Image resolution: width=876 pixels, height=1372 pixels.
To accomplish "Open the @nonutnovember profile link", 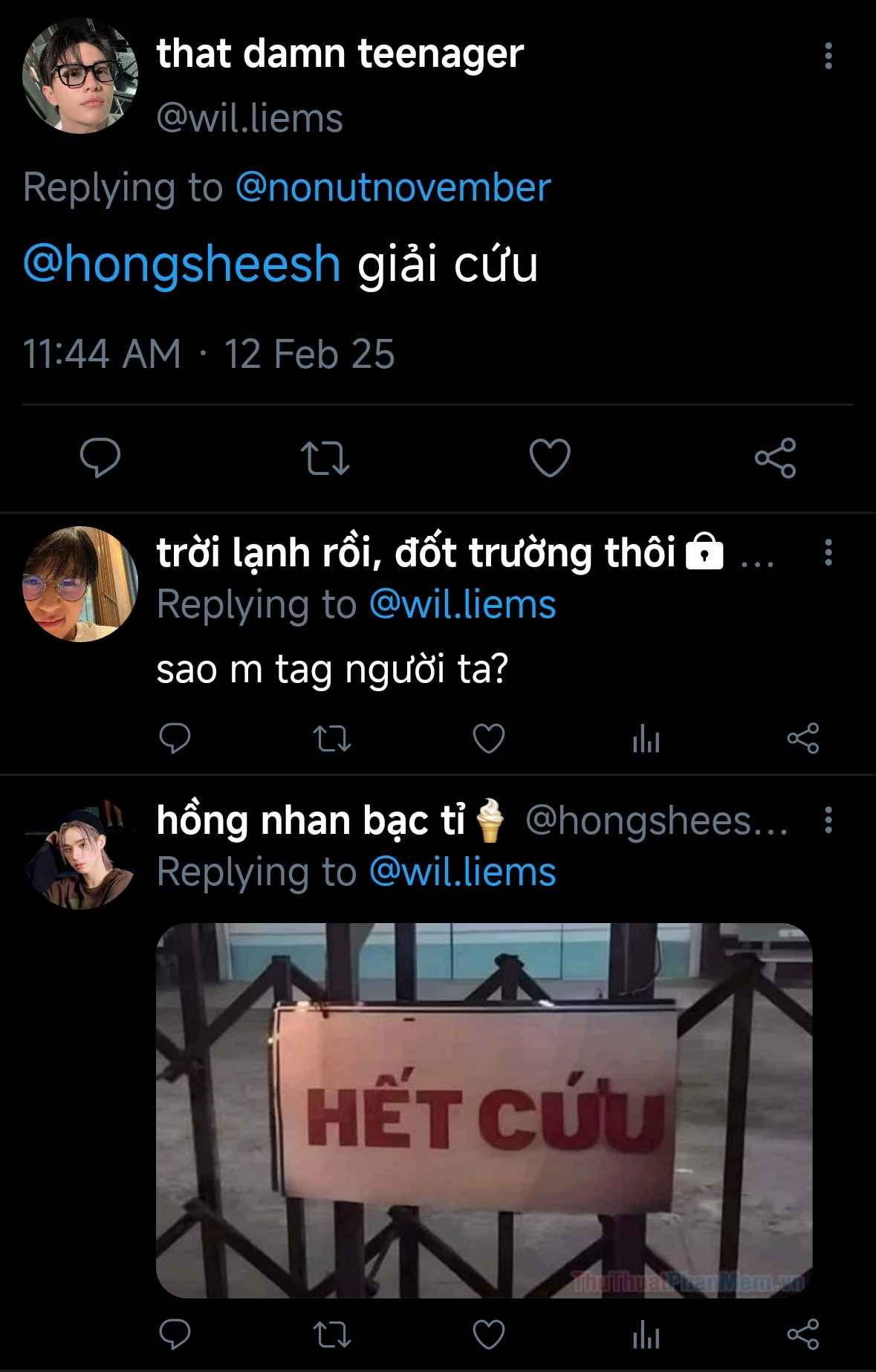I will [x=393, y=187].
